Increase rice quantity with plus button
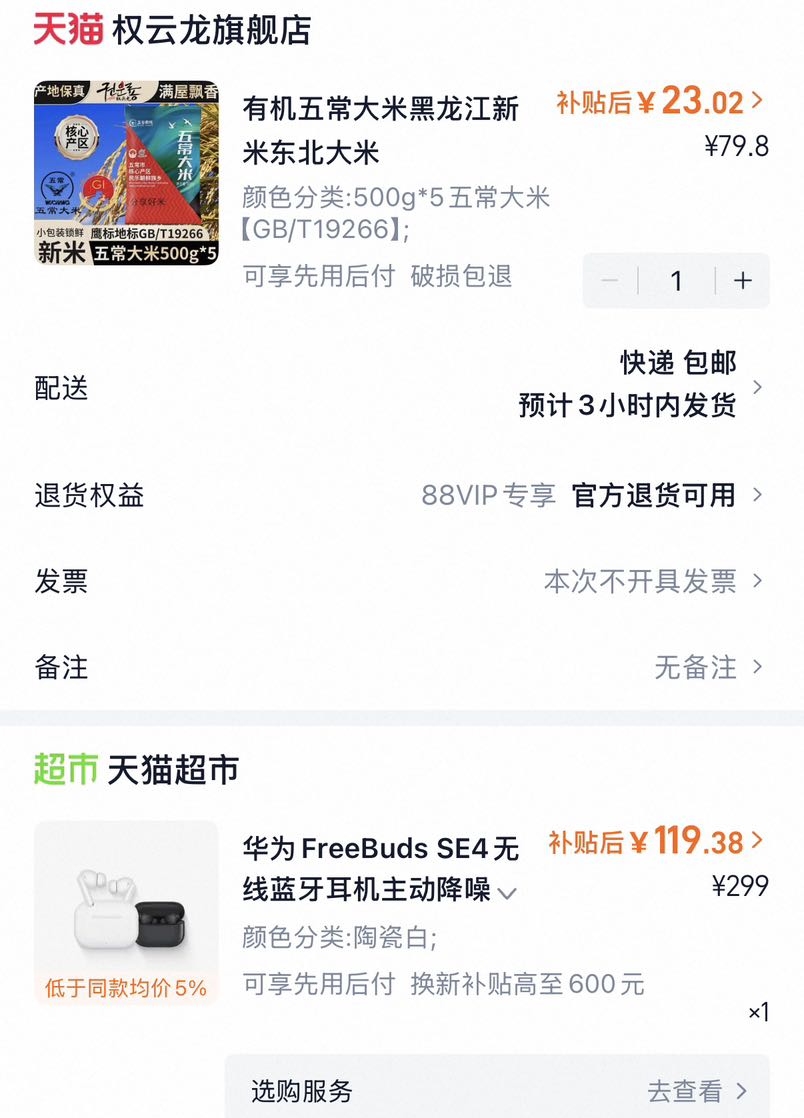Viewport: 804px width, 1118px height. pos(743,280)
